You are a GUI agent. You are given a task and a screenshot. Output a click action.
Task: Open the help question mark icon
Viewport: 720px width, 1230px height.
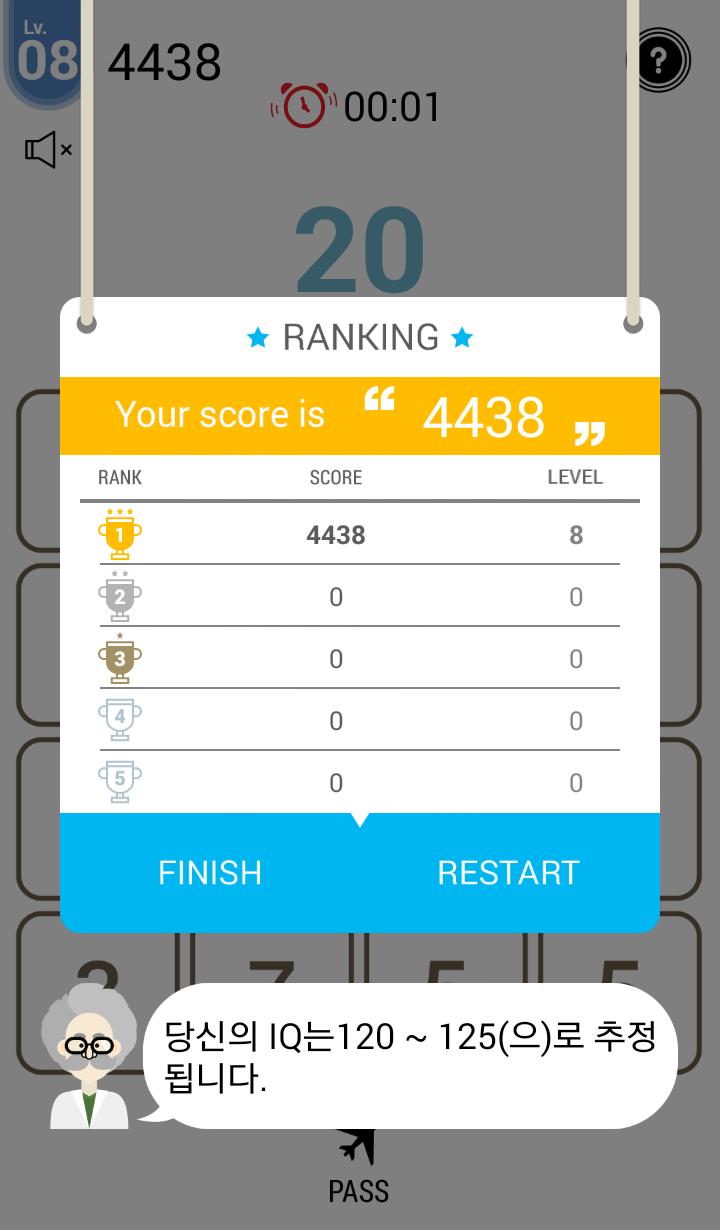click(658, 61)
